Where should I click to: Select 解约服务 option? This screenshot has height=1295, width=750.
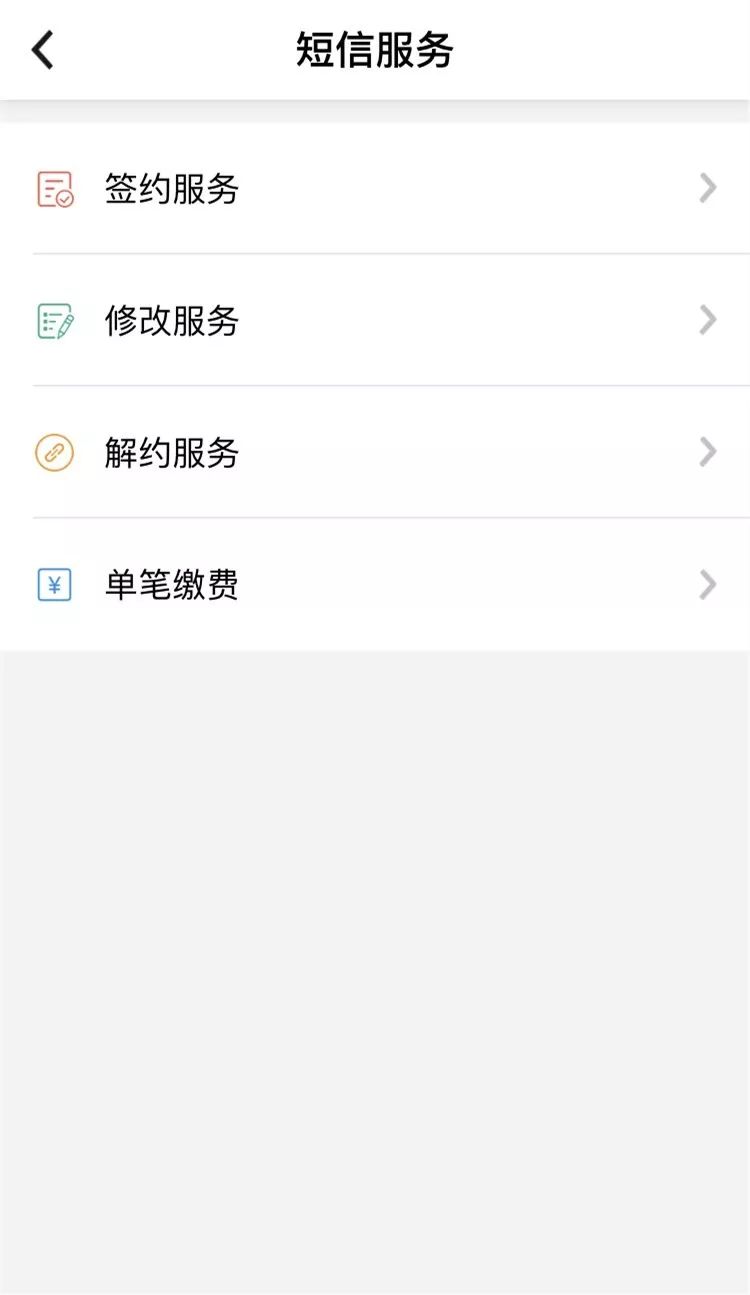375,453
